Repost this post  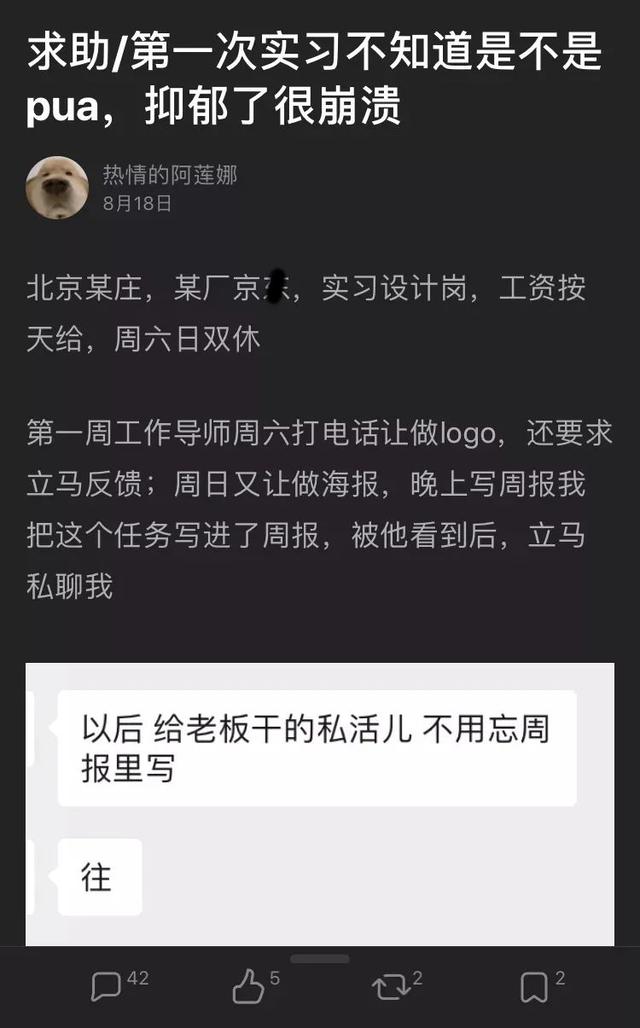pos(391,987)
